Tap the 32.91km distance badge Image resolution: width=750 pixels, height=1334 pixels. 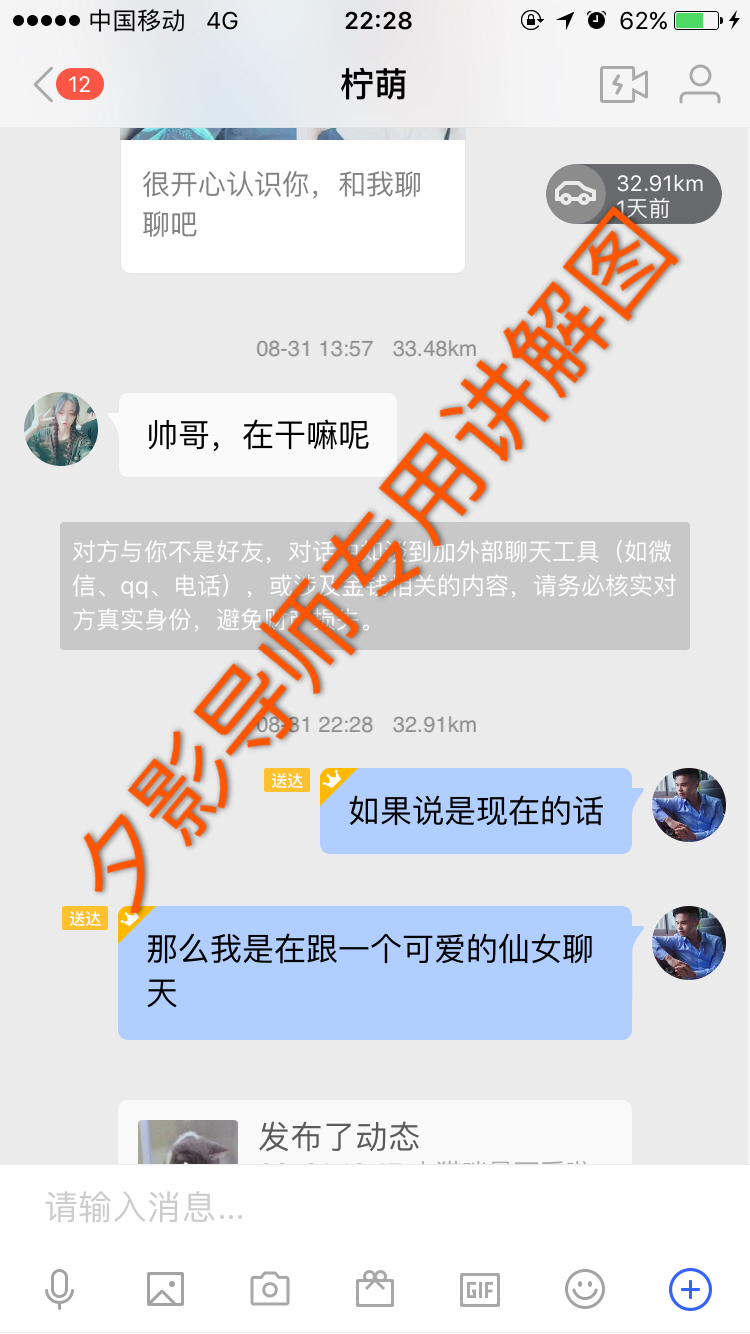click(634, 194)
